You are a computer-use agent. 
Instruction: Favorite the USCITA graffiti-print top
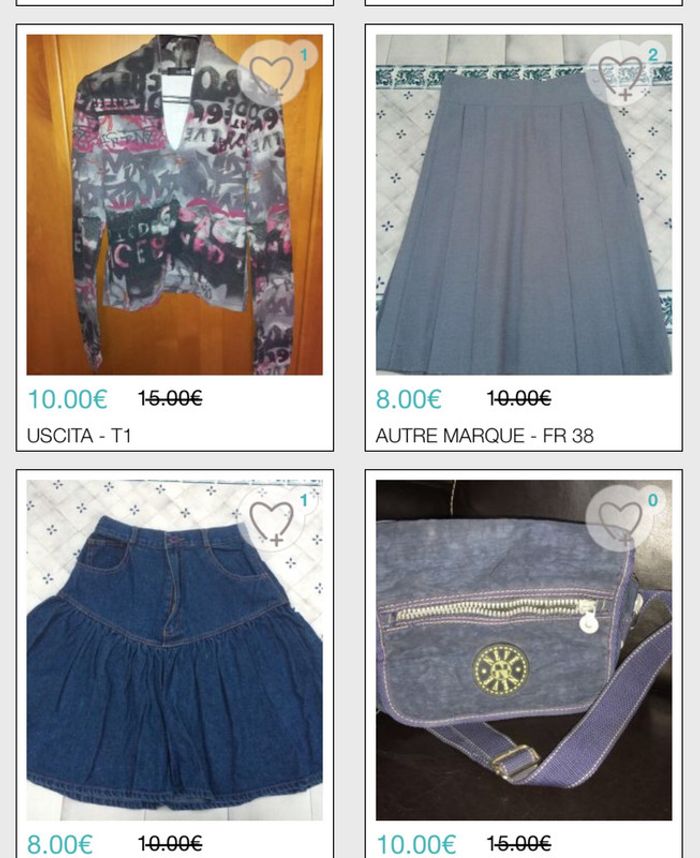271,74
